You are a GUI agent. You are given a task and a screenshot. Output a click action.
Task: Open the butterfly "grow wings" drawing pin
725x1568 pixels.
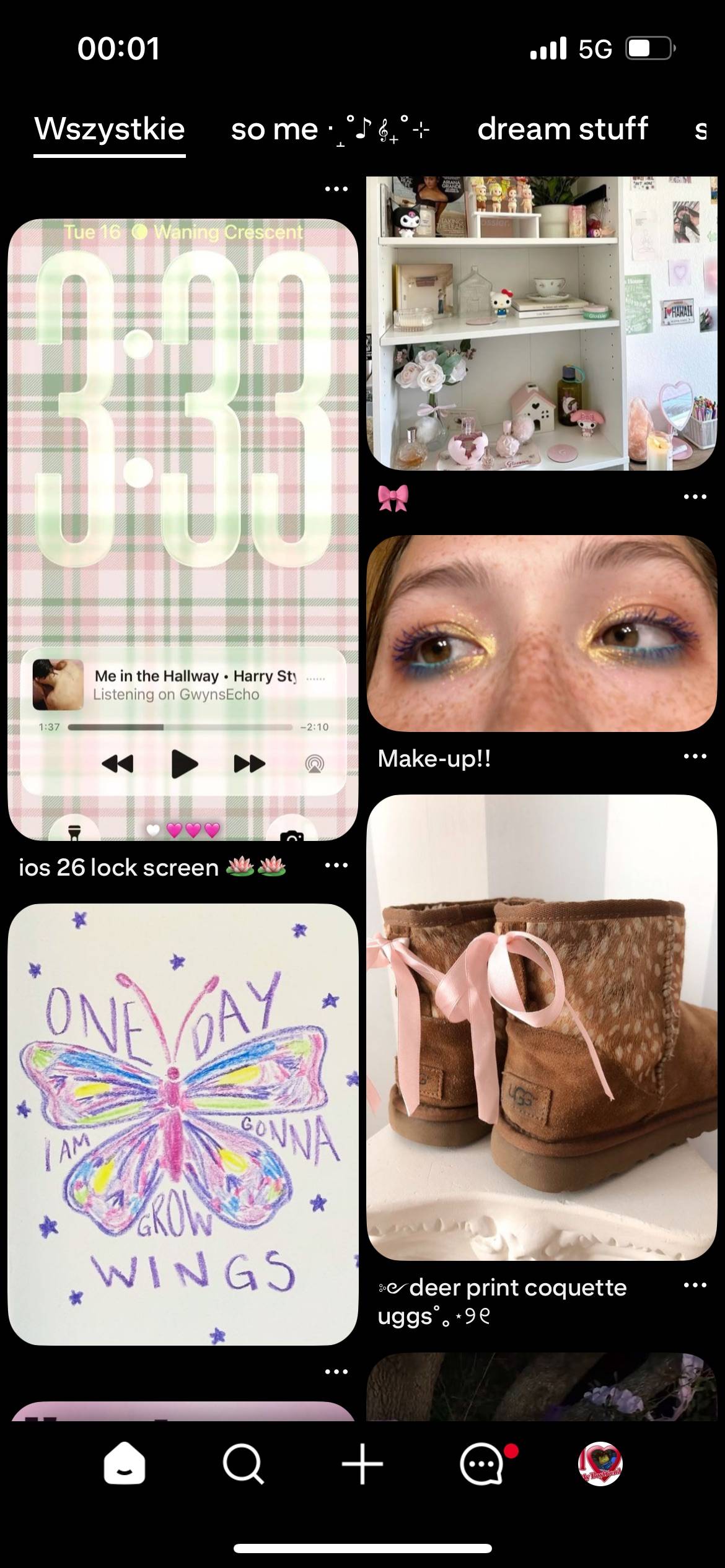click(x=183, y=1125)
